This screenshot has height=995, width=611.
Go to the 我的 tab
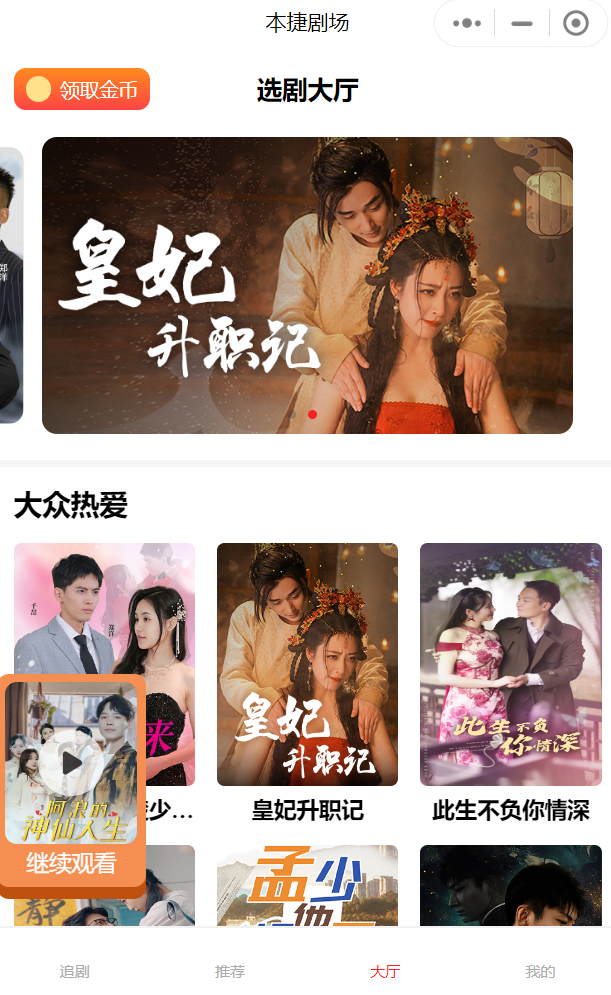(540, 971)
